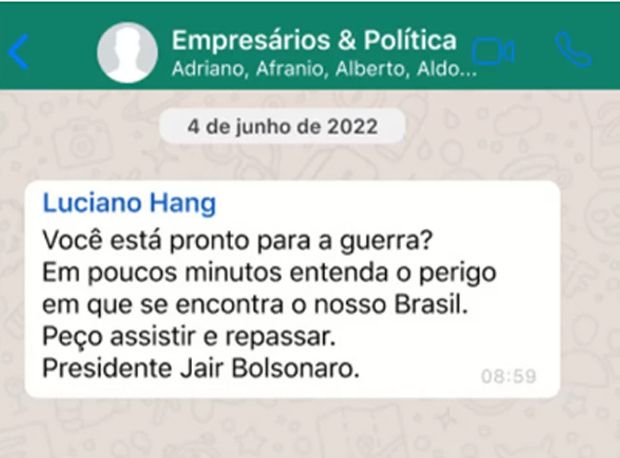Open the group profile picture
Image resolution: width=620 pixels, height=458 pixels.
(127, 52)
